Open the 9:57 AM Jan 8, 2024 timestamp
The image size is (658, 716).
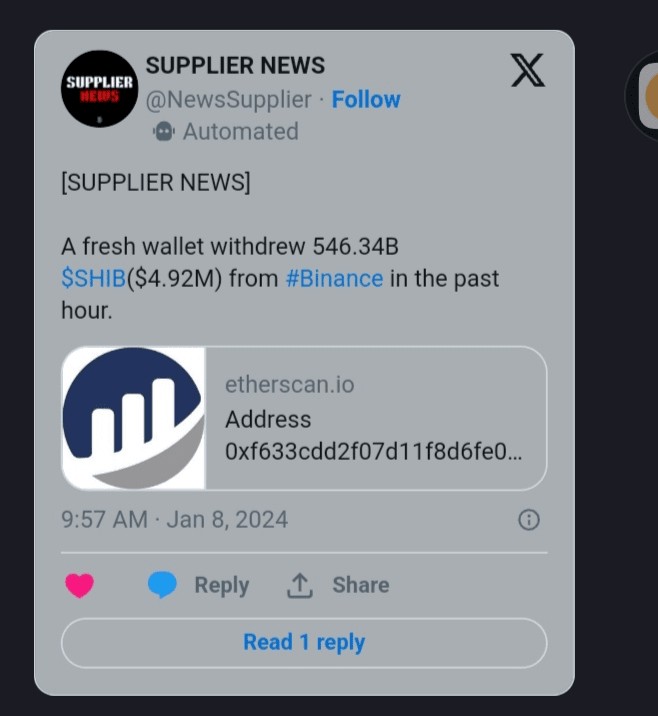(174, 520)
